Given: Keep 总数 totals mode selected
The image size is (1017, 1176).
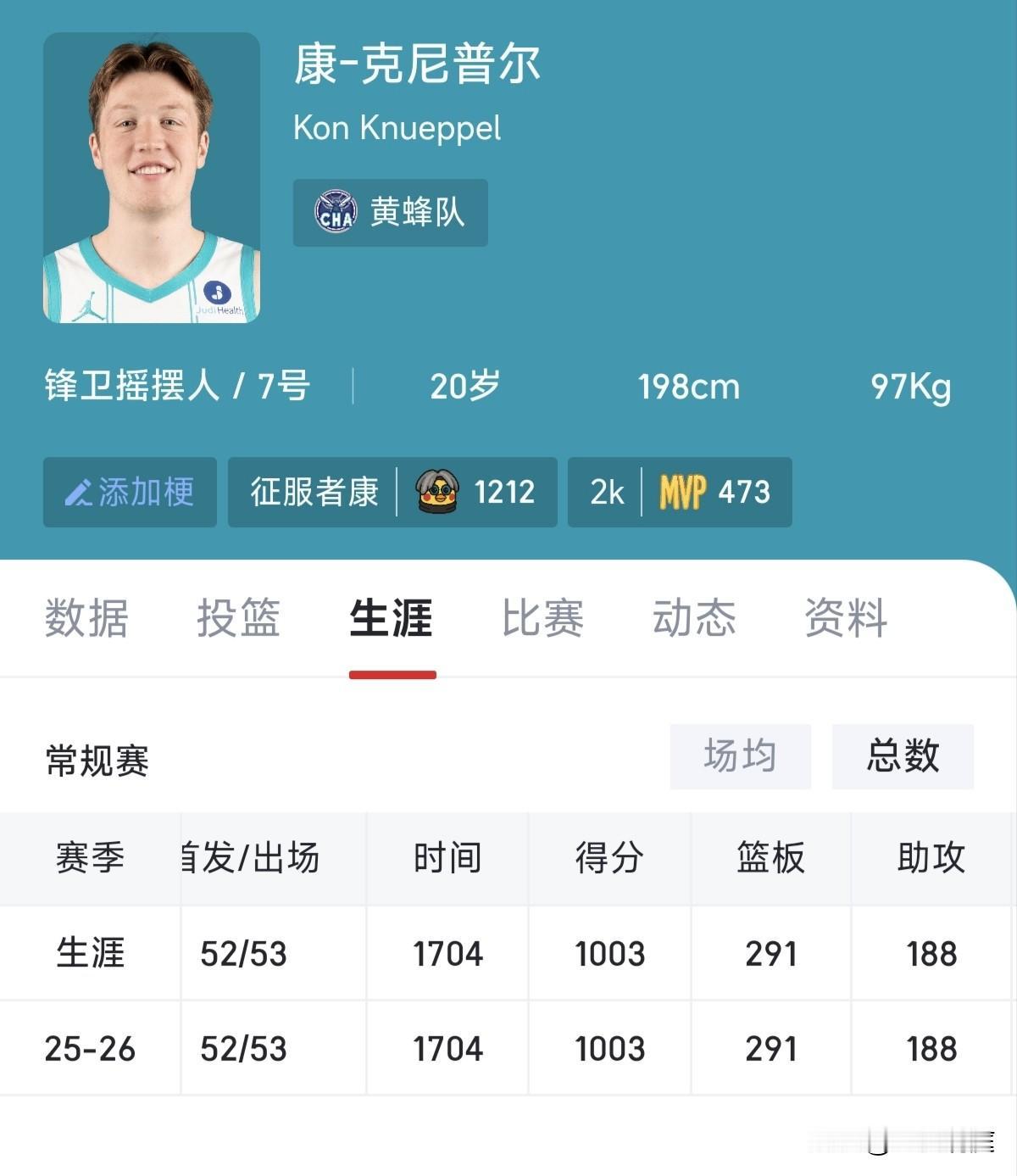Looking at the screenshot, I should click(903, 757).
